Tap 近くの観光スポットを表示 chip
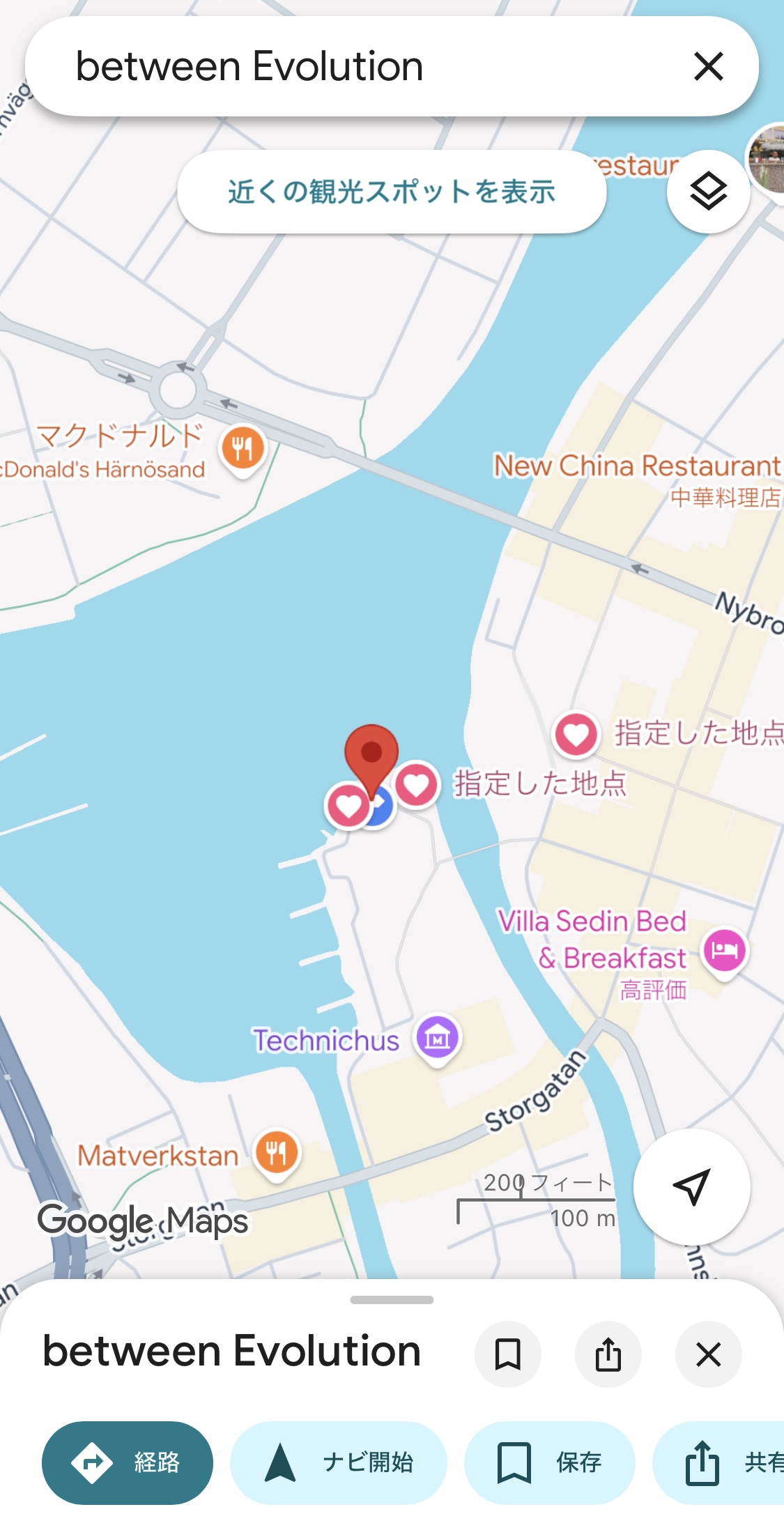 click(x=391, y=192)
